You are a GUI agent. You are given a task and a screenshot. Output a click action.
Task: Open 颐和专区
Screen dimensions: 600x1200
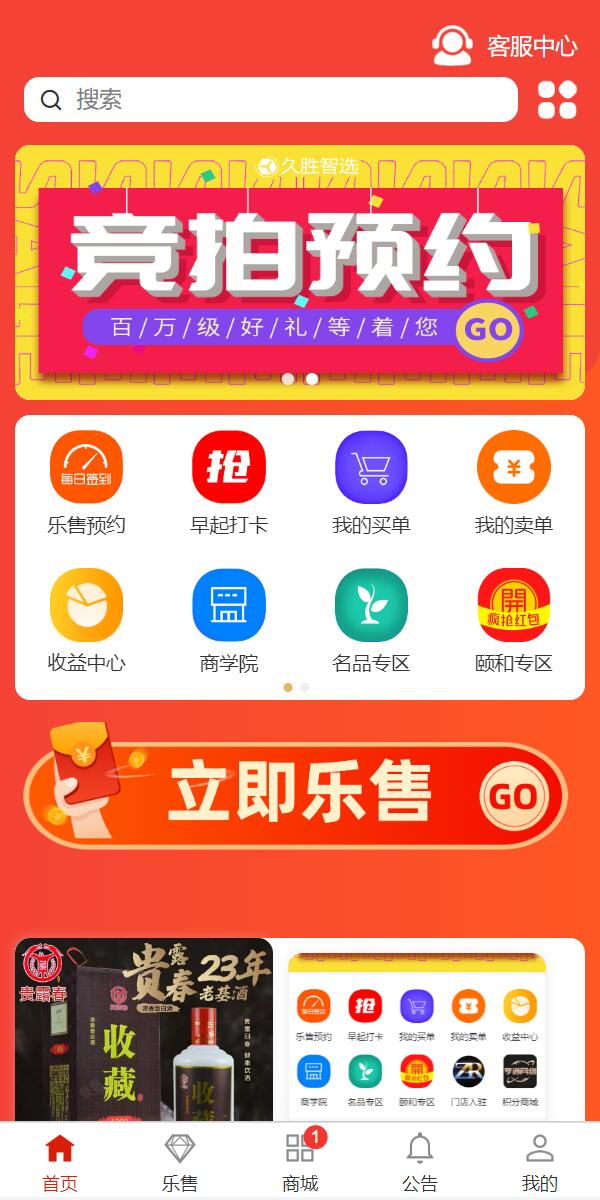(x=513, y=621)
